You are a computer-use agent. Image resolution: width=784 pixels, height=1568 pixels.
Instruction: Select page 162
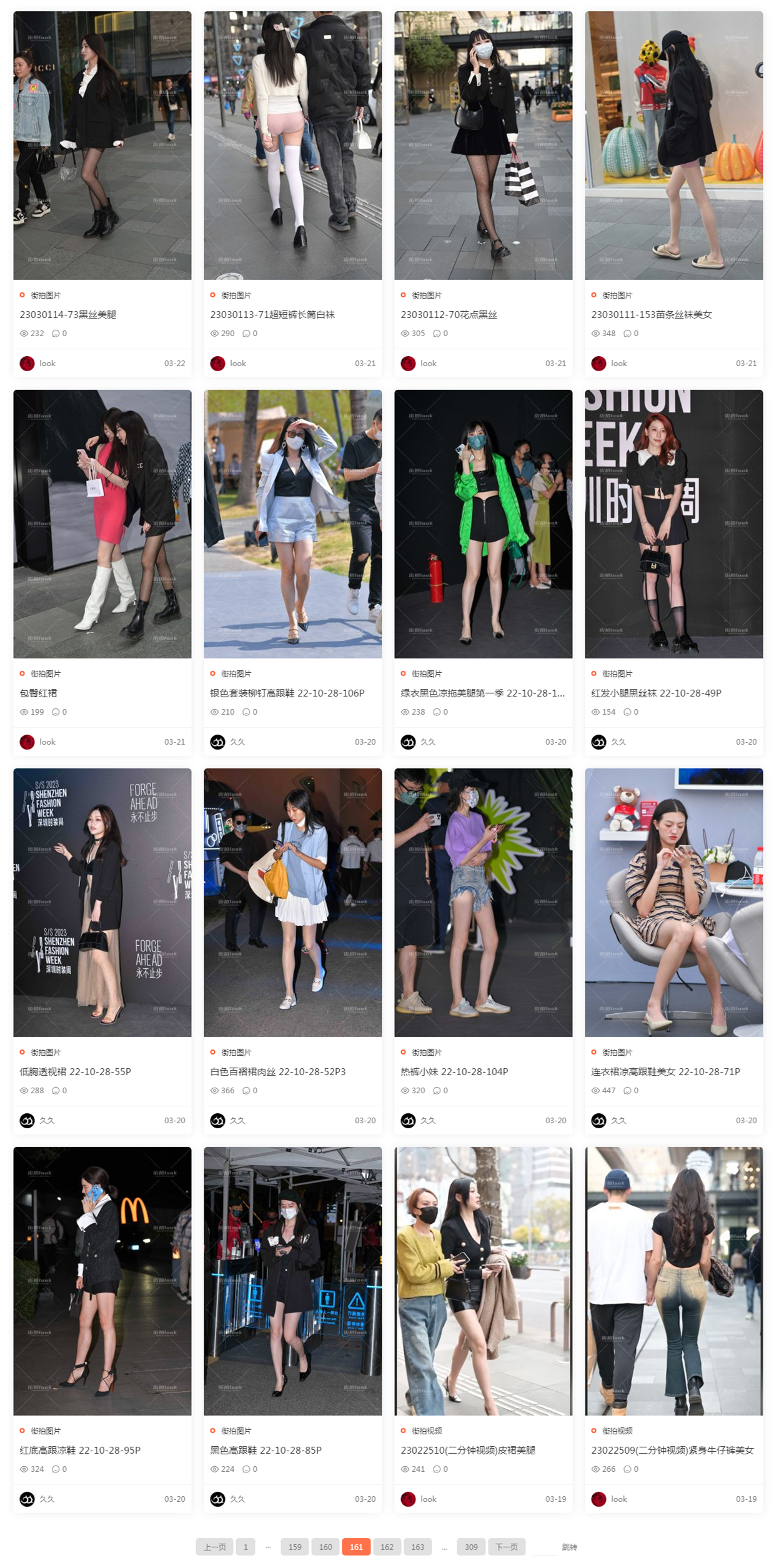tap(387, 1547)
